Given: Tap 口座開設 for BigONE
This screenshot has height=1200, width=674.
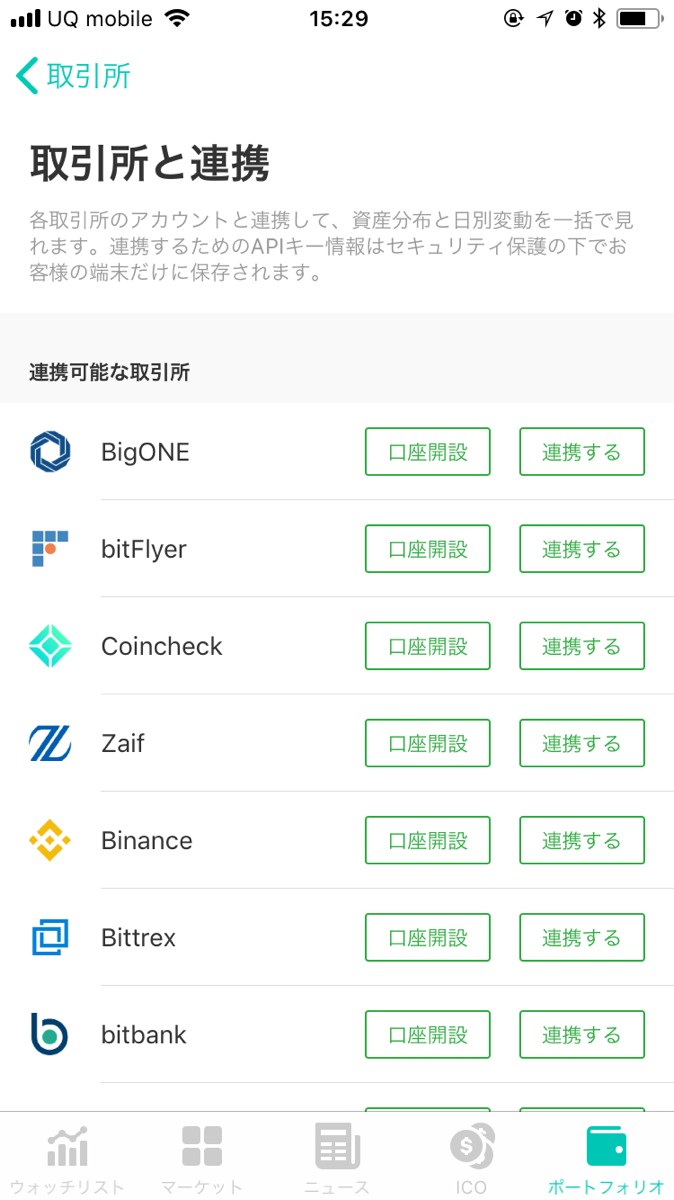Looking at the screenshot, I should (x=427, y=452).
